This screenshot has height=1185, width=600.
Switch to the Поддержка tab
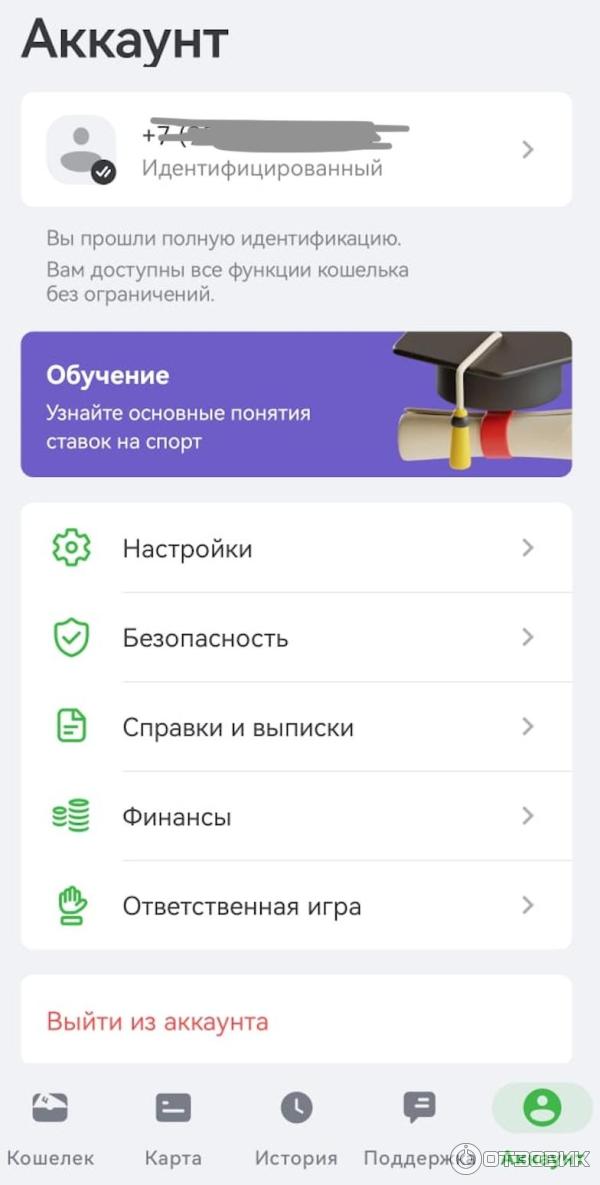(418, 1127)
